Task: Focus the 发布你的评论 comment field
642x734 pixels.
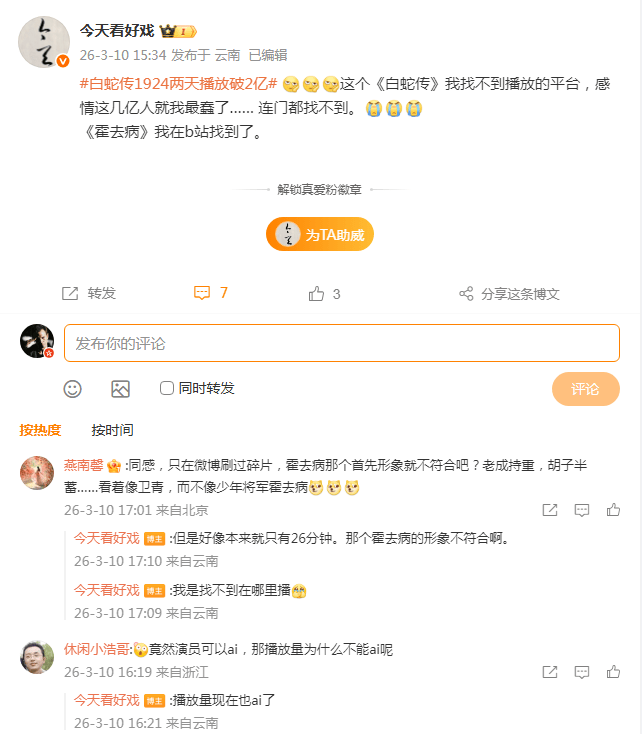Action: point(342,343)
